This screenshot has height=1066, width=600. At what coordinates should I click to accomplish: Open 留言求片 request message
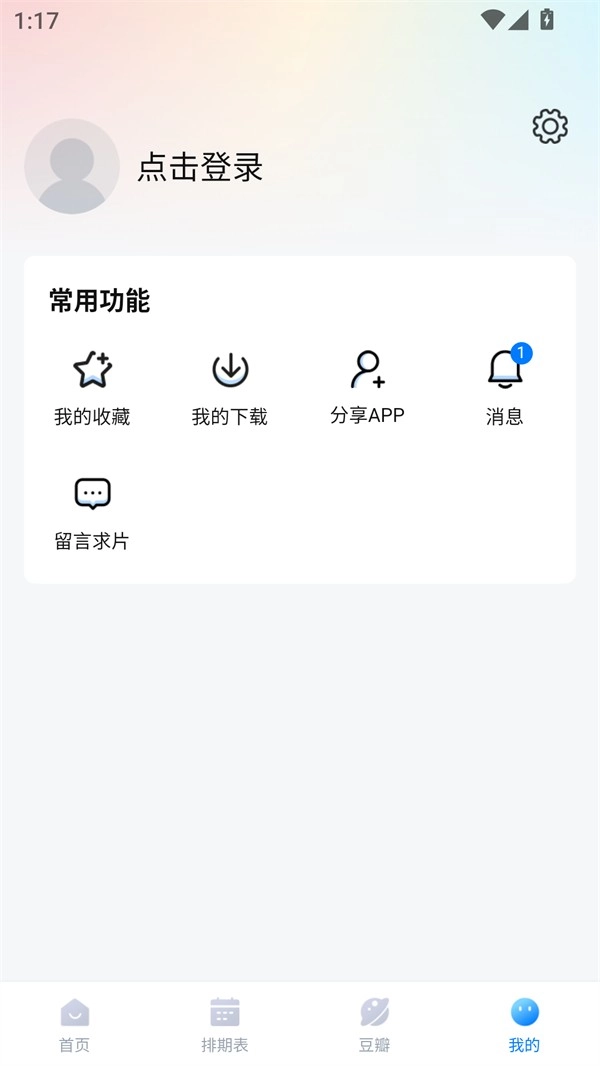pyautogui.click(x=92, y=511)
